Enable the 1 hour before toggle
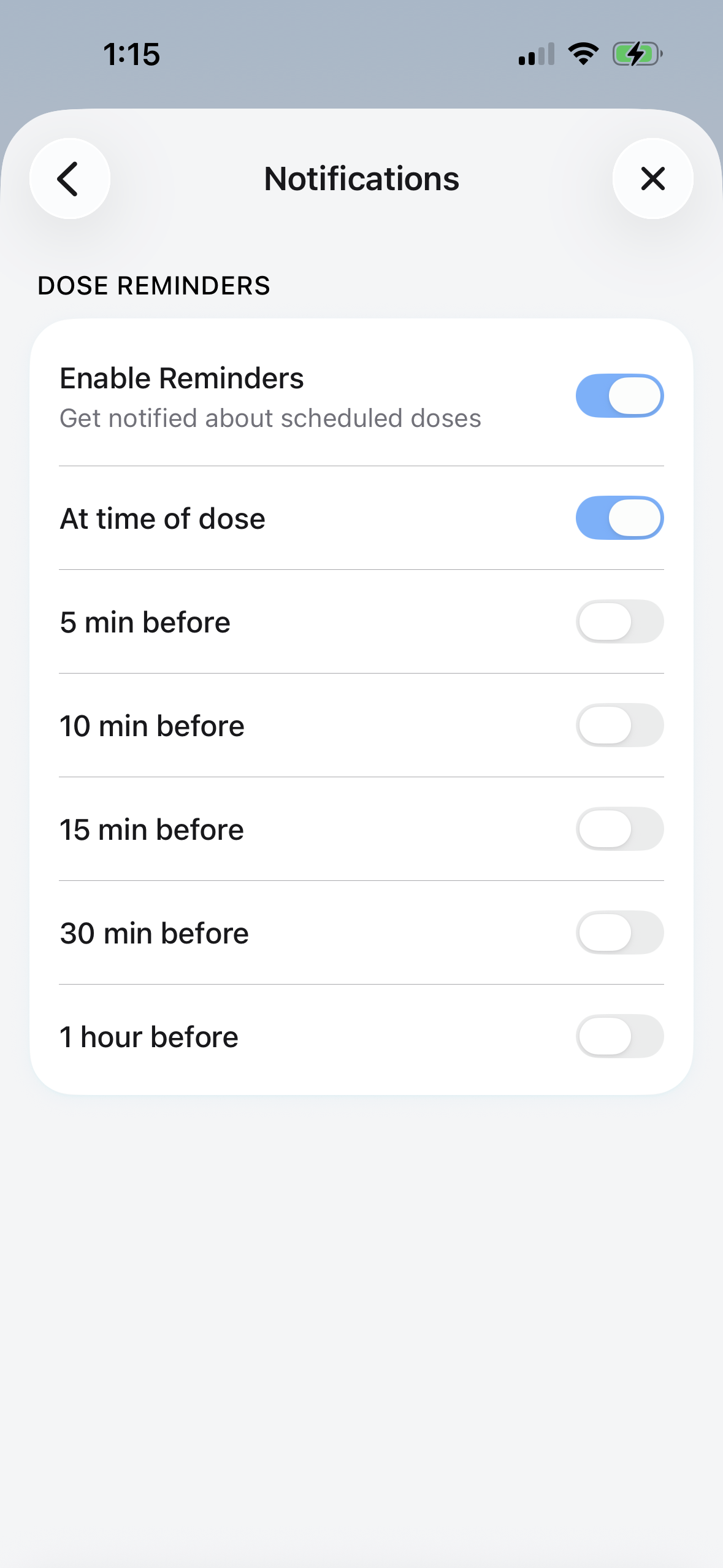723x1568 pixels. tap(619, 1036)
